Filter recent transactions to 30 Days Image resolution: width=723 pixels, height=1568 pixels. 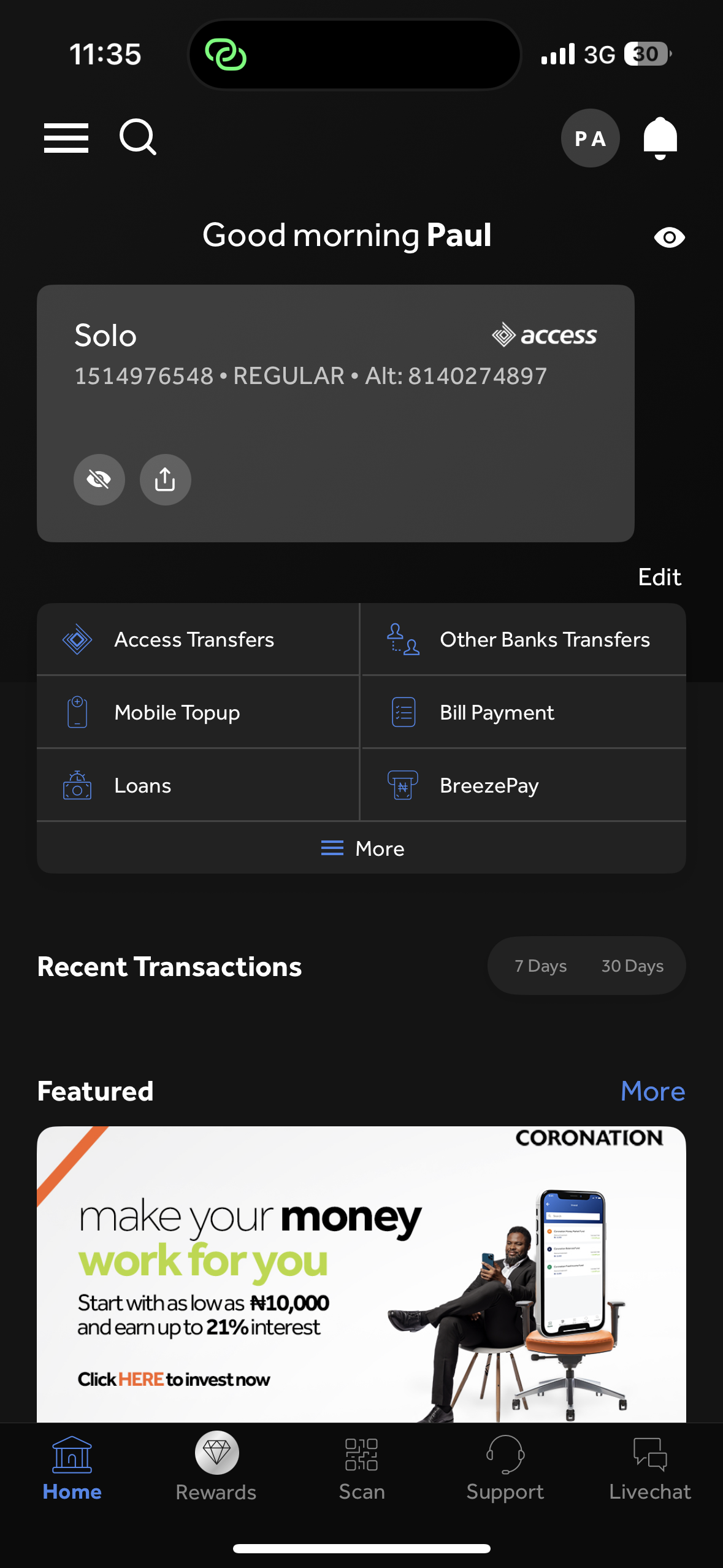(x=632, y=966)
